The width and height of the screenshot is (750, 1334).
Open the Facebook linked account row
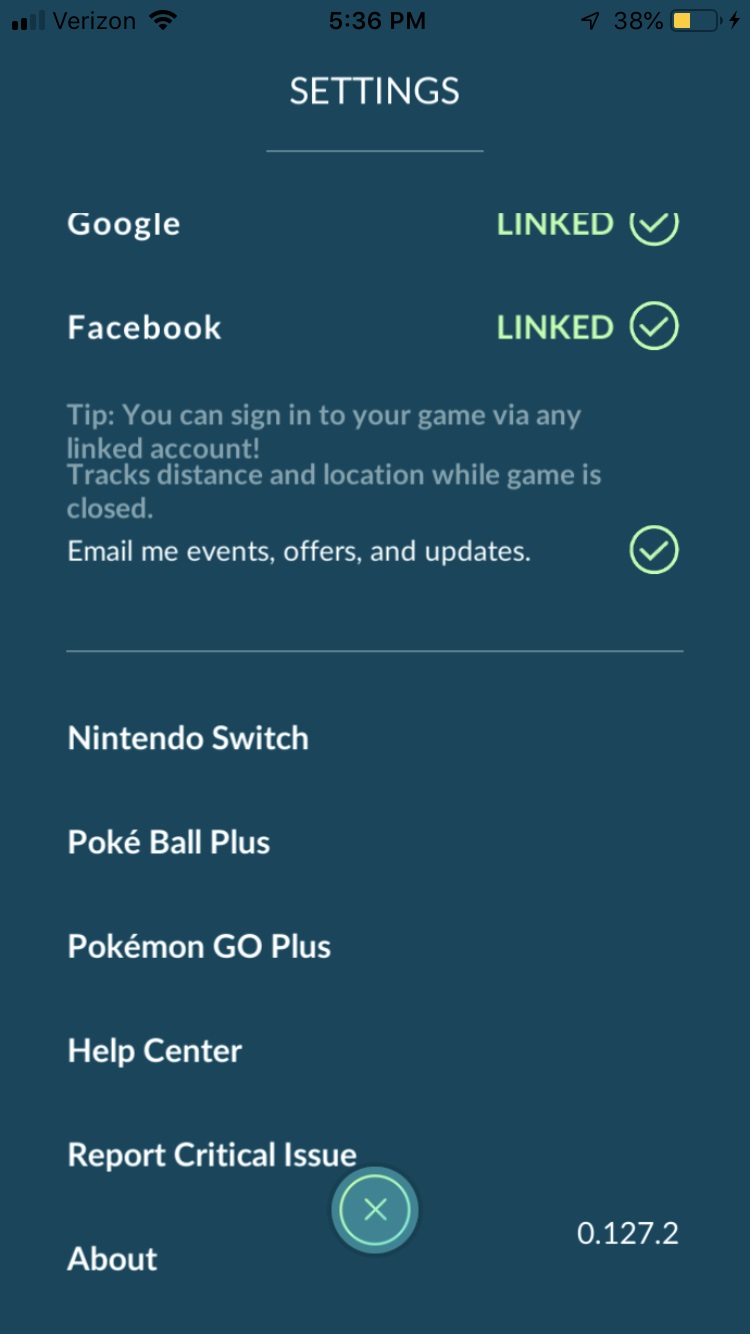click(x=145, y=328)
